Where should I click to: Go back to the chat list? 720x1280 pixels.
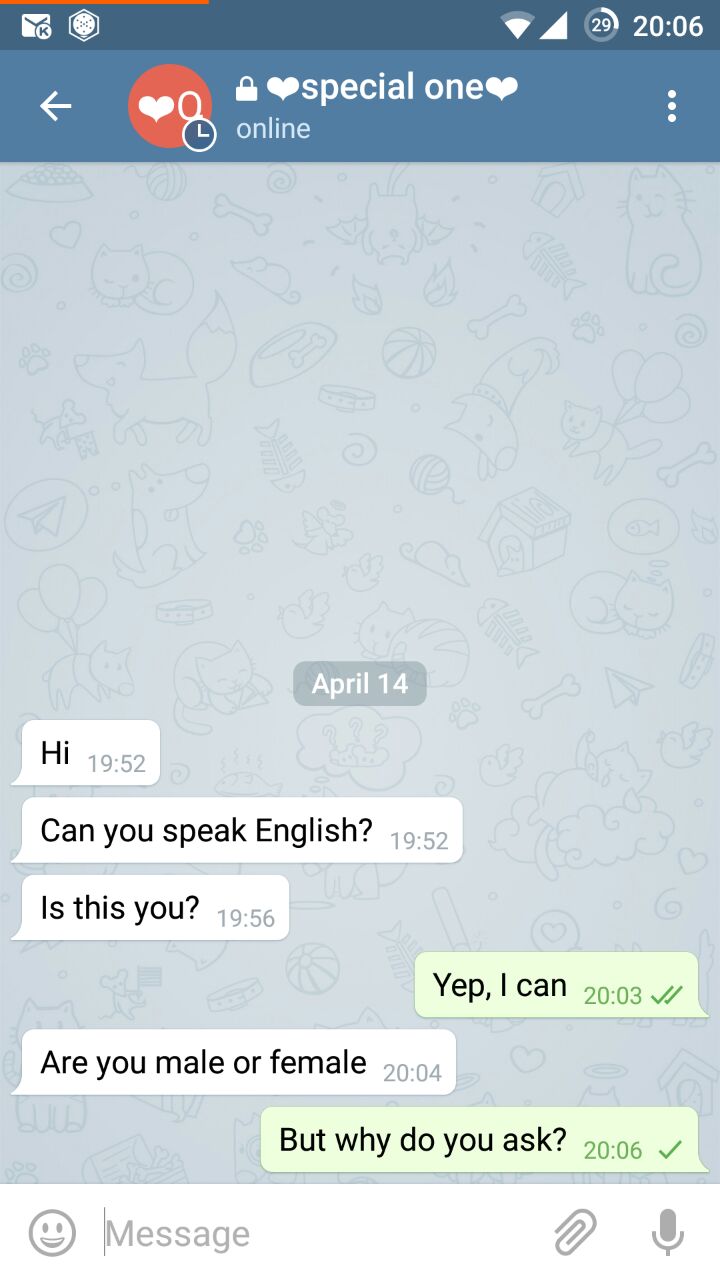pos(55,106)
